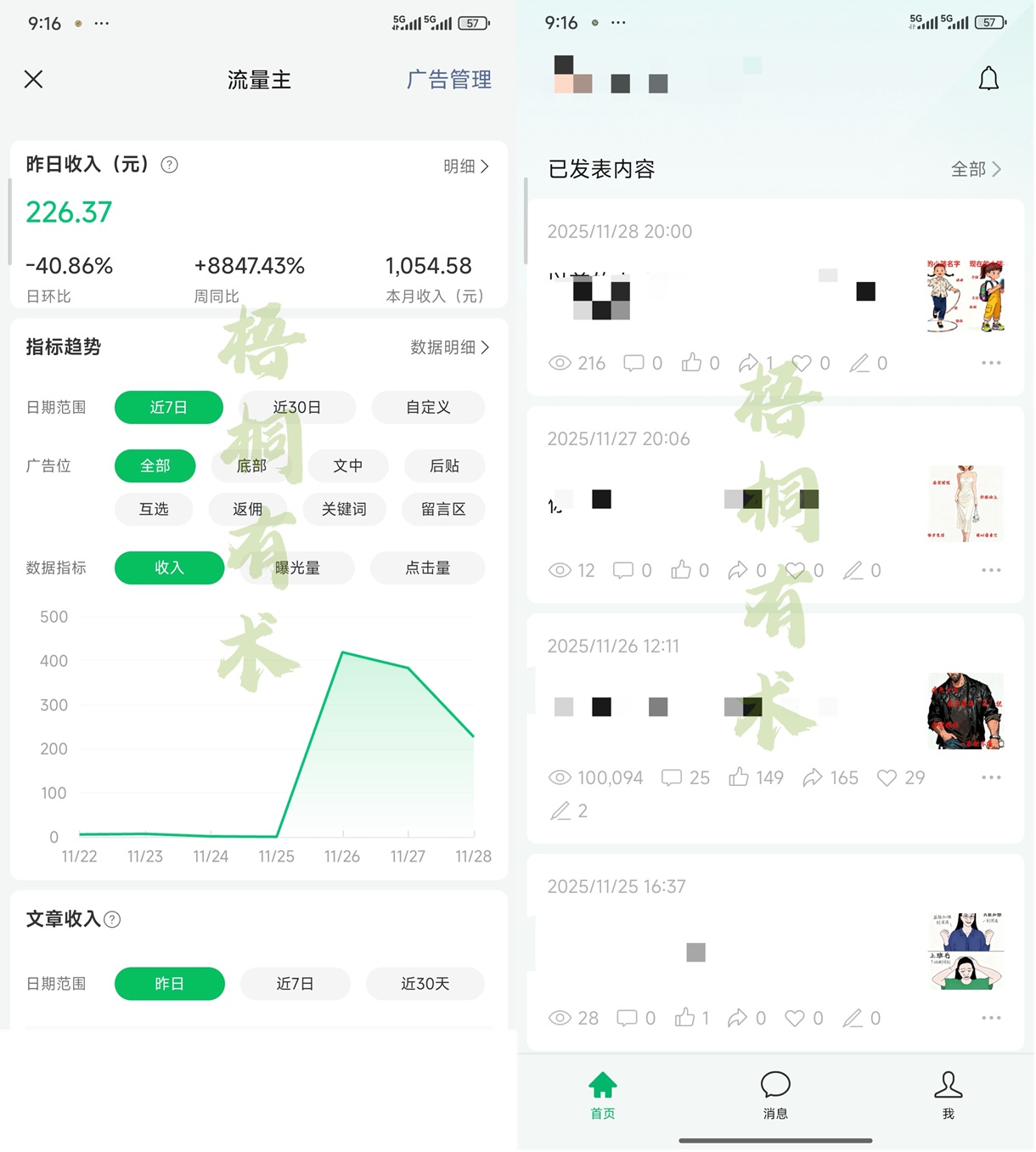Filter ad position by 留言区
This screenshot has height=1152, width=1036.
443,509
